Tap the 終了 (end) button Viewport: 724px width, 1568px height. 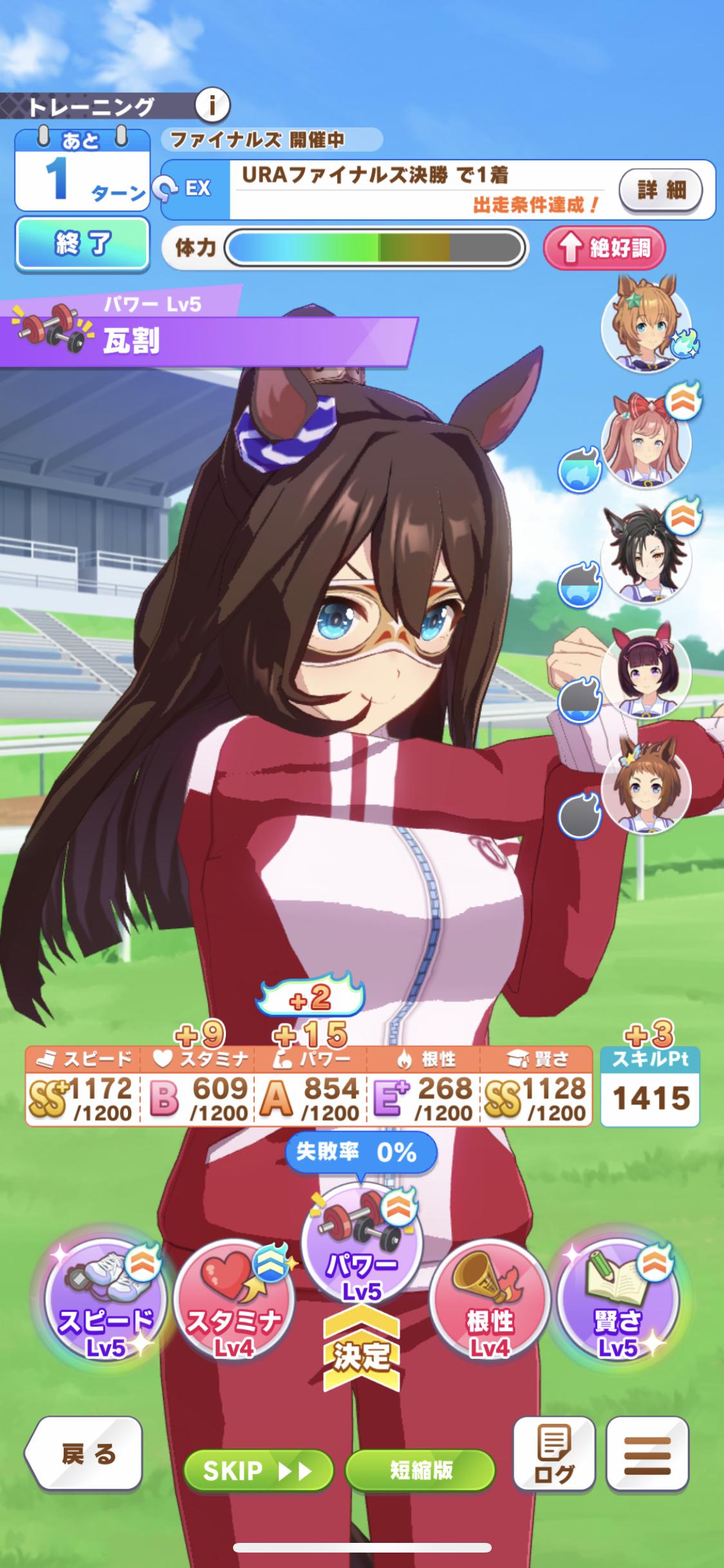tap(82, 244)
